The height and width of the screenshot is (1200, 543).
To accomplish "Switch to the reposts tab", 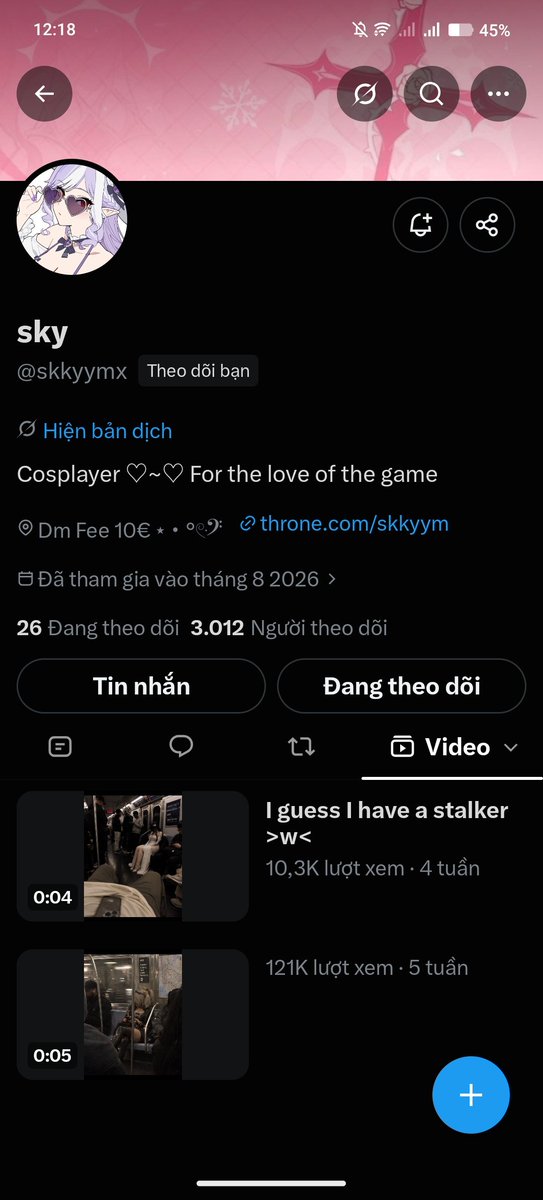I will point(301,747).
